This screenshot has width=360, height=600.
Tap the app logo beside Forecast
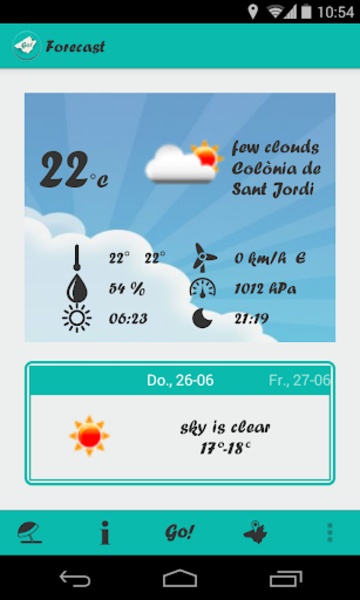tap(26, 46)
